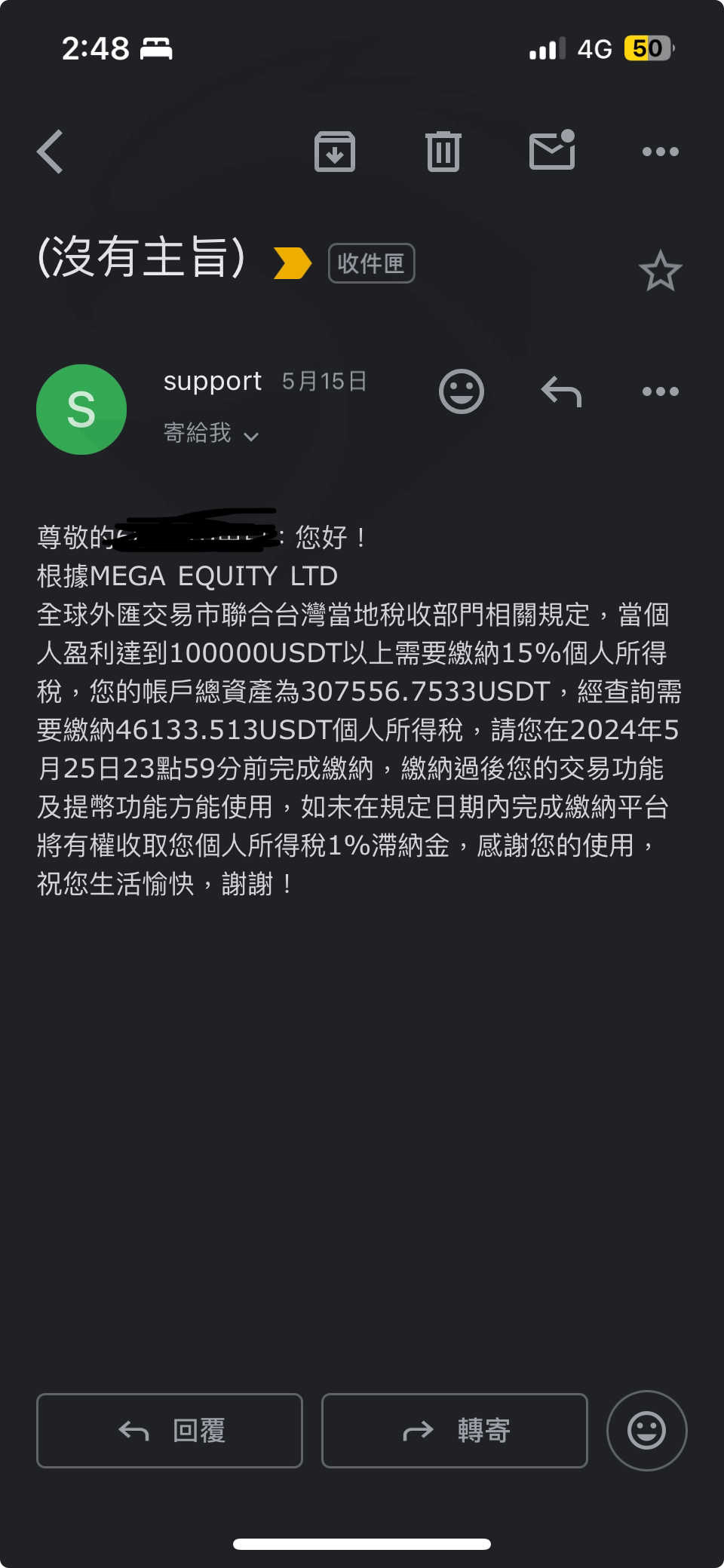Open the top toolbar overflow menu
This screenshot has width=724, height=1568.
(x=660, y=152)
